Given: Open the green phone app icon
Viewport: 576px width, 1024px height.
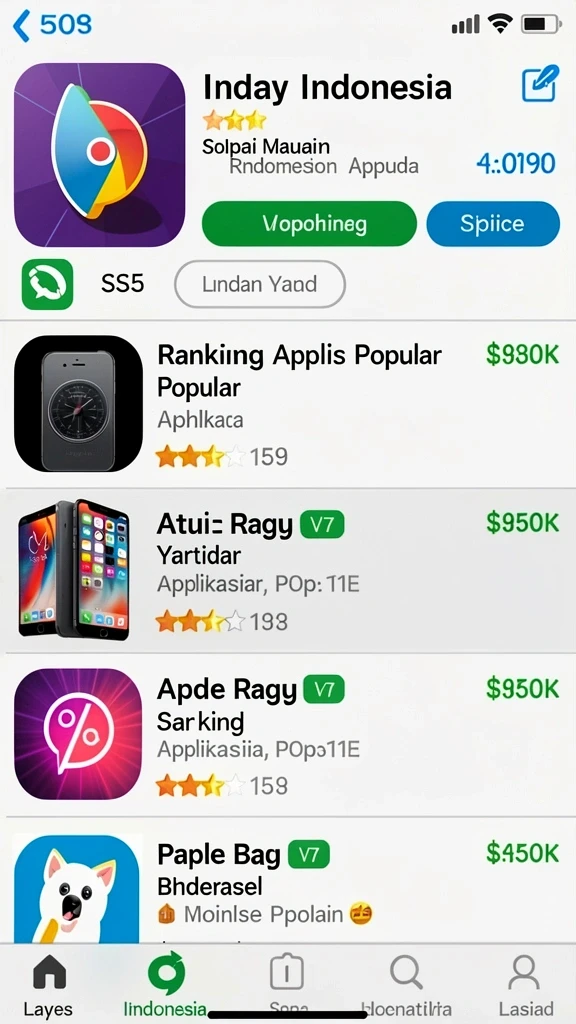Looking at the screenshot, I should coord(47,284).
